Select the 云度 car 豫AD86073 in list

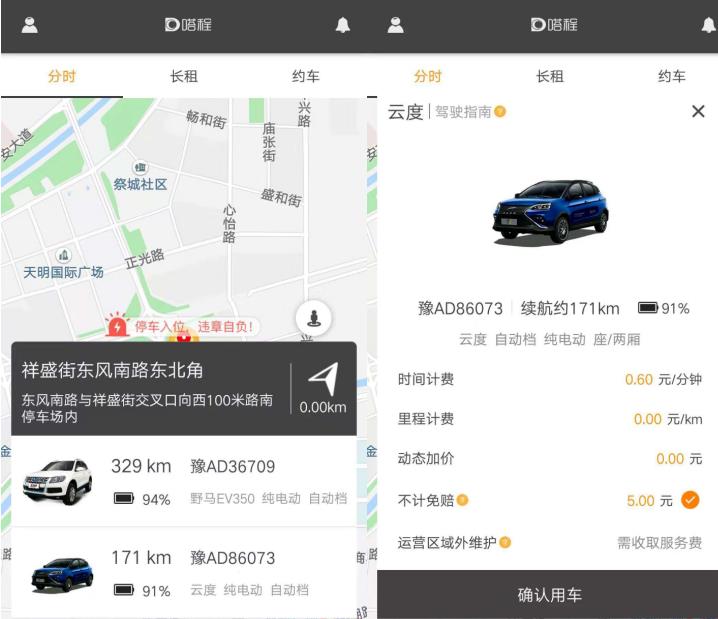(183, 573)
